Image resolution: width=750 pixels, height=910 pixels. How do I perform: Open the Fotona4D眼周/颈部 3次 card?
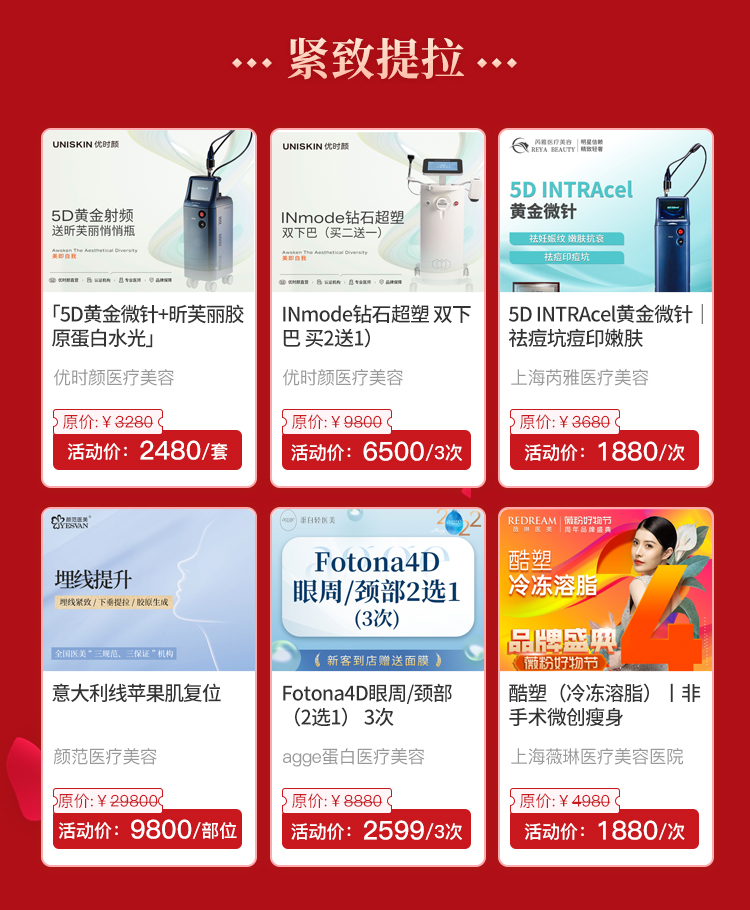377,686
